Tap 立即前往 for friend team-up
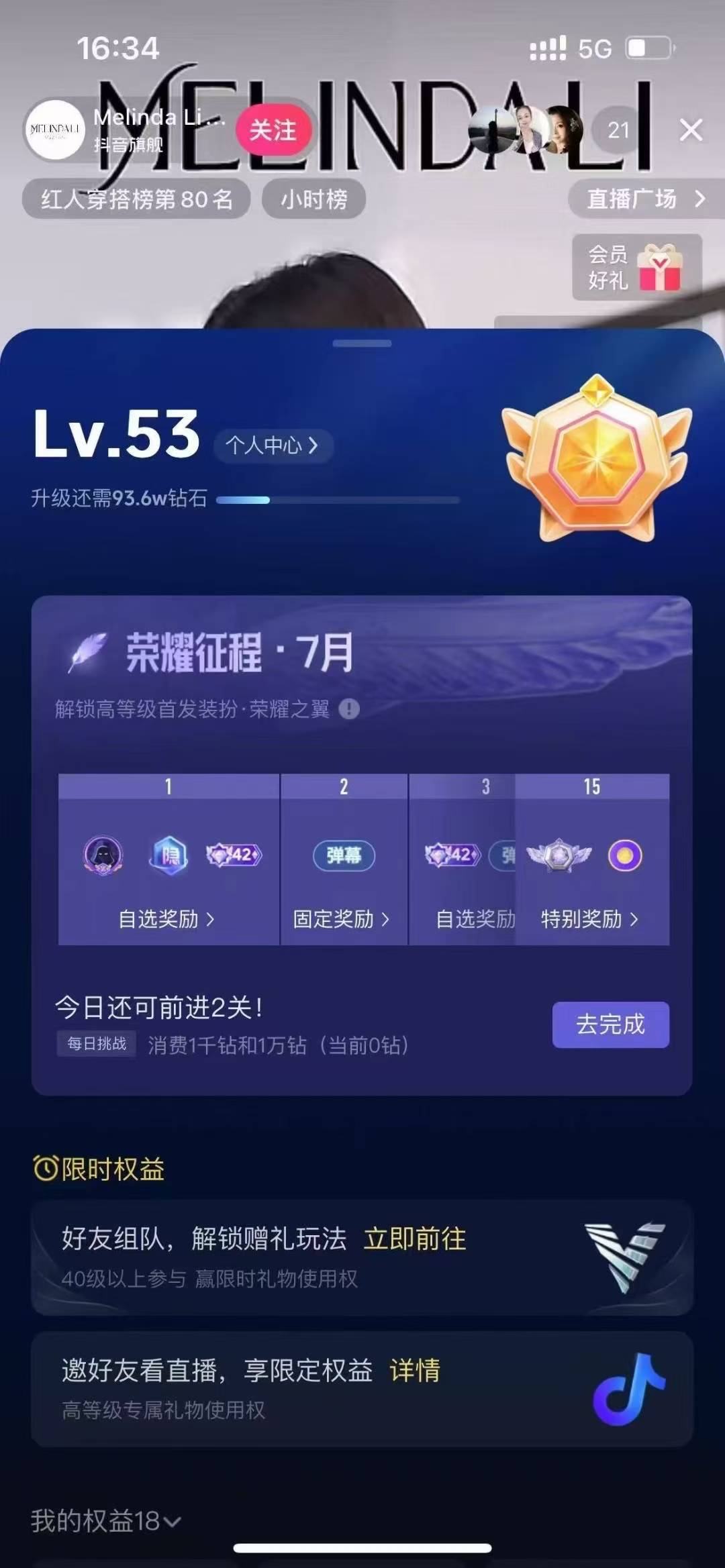The width and height of the screenshot is (725, 1568). click(414, 1239)
